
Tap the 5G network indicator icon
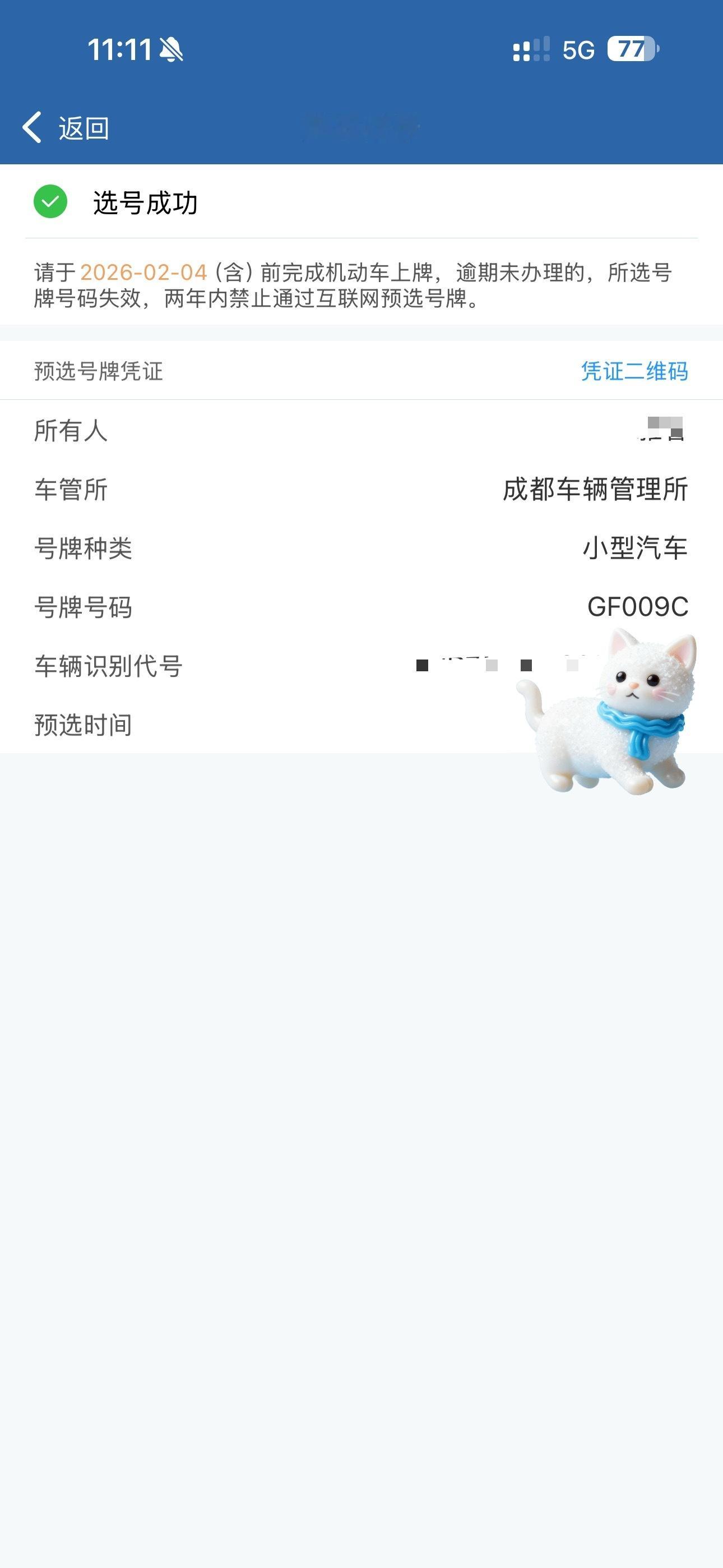579,52
